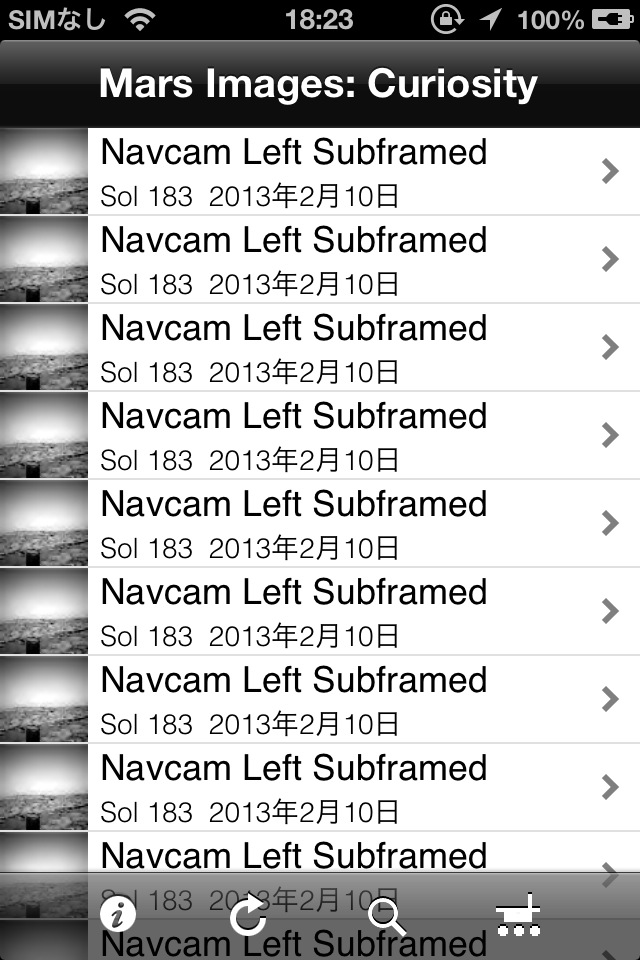Tap the rover icon in the toolbar
The height and width of the screenshot is (960, 640).
[x=518, y=915]
